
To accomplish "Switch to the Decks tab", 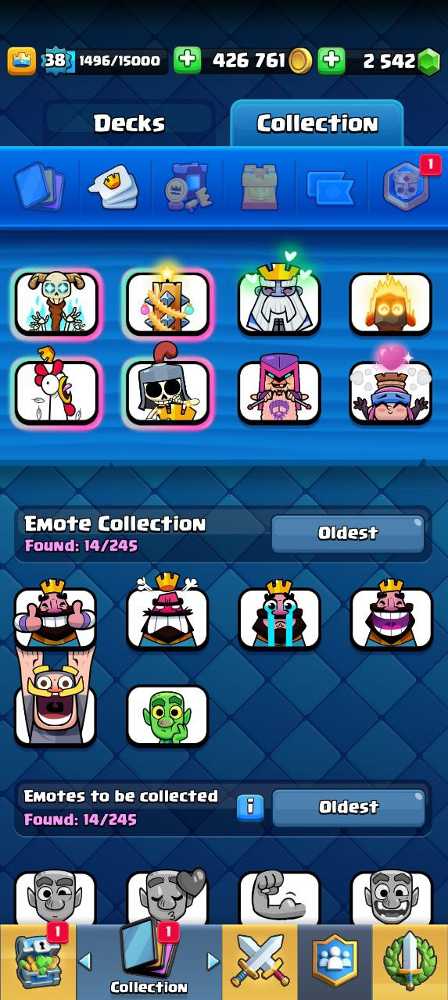I will [130, 124].
